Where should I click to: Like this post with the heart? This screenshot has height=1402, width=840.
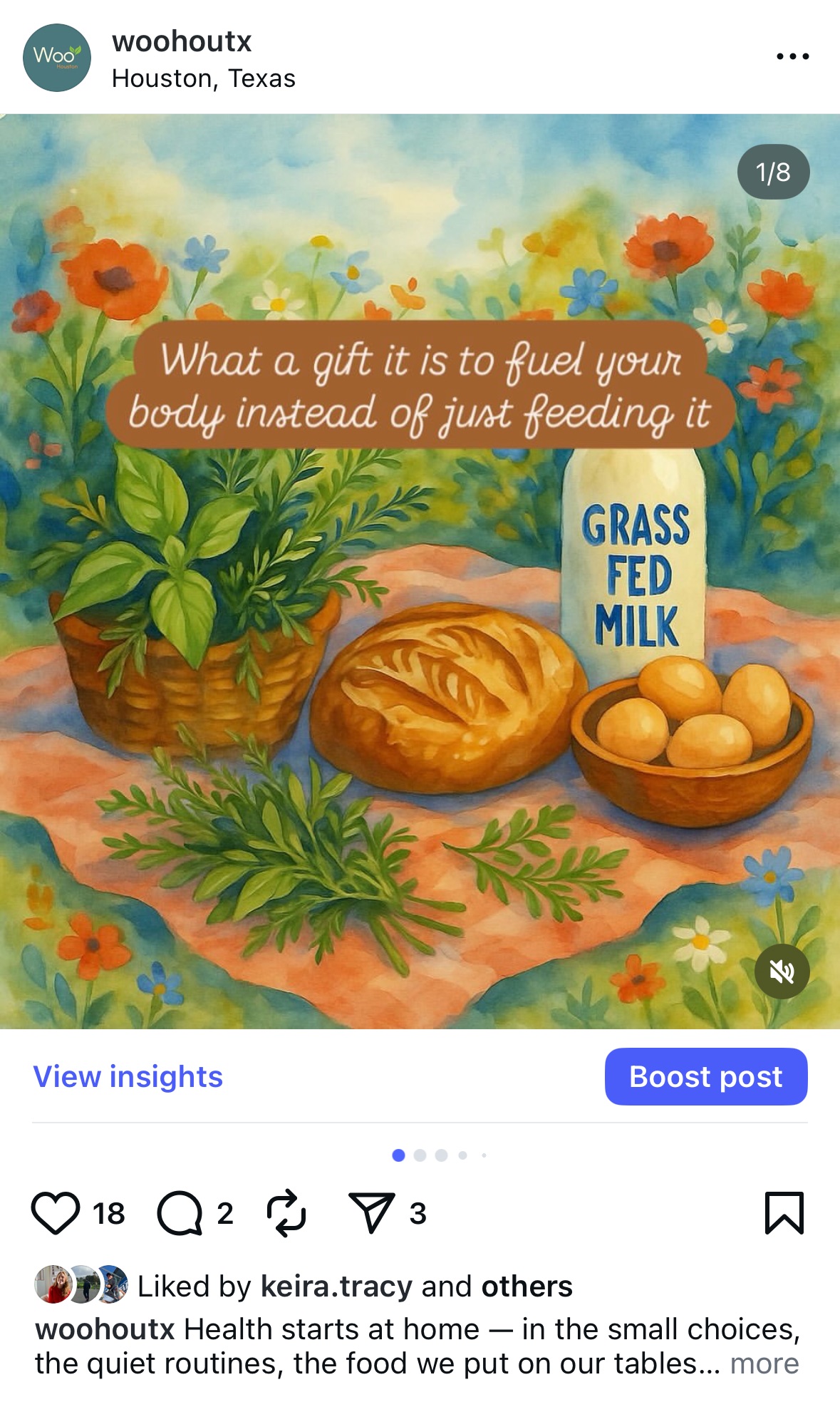(56, 1212)
